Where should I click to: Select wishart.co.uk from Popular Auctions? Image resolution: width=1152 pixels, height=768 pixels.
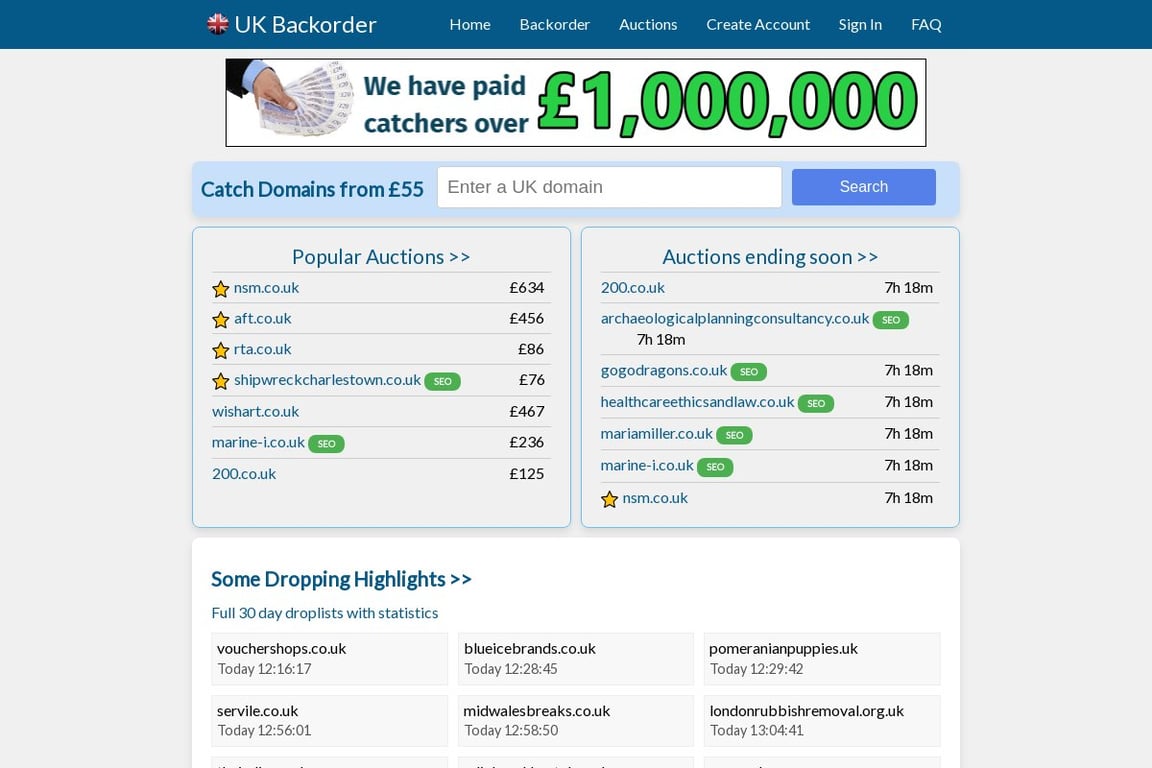pyautogui.click(x=255, y=411)
